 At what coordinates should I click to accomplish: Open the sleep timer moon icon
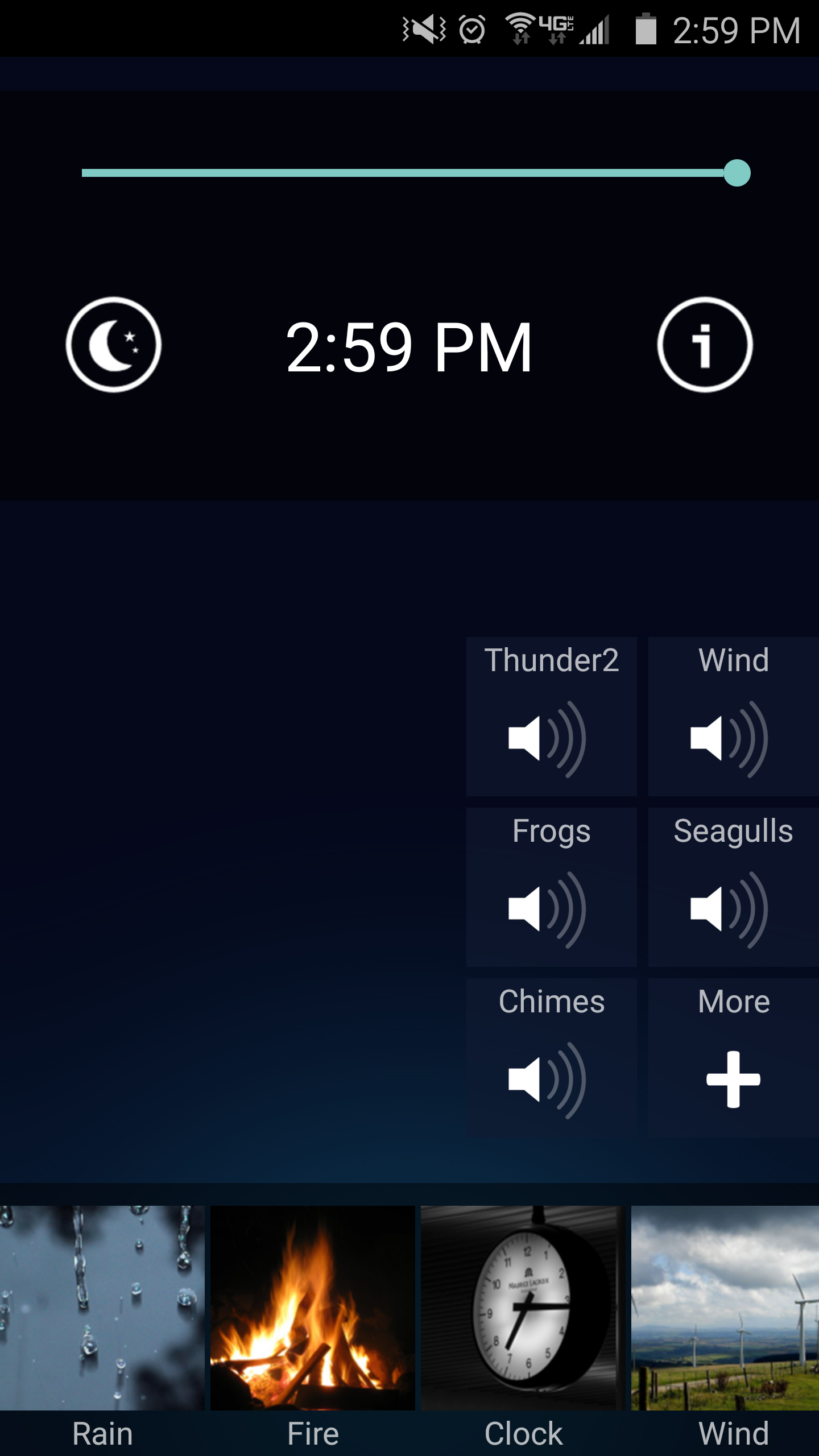tap(114, 345)
